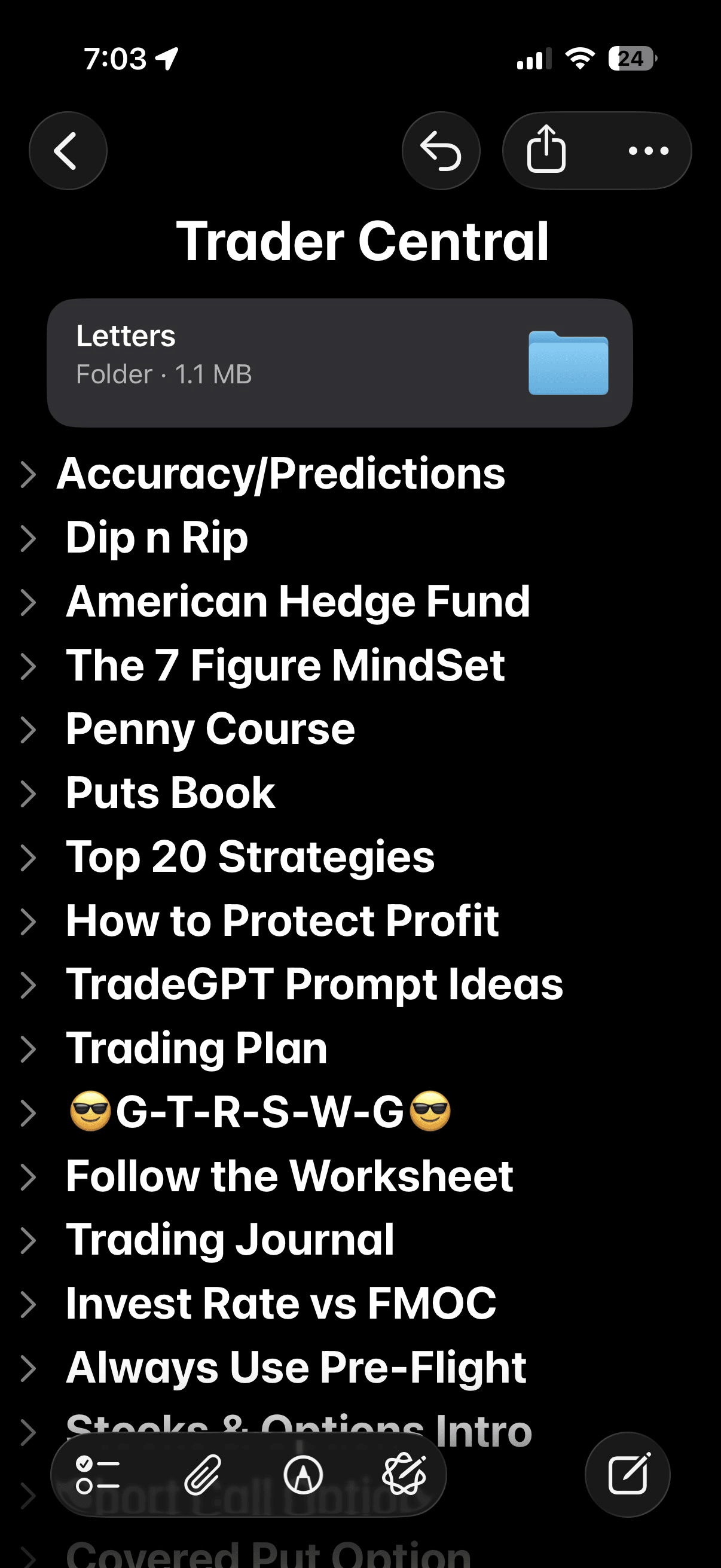Image resolution: width=721 pixels, height=1568 pixels.
Task: Go back to the notes list
Action: tap(68, 151)
